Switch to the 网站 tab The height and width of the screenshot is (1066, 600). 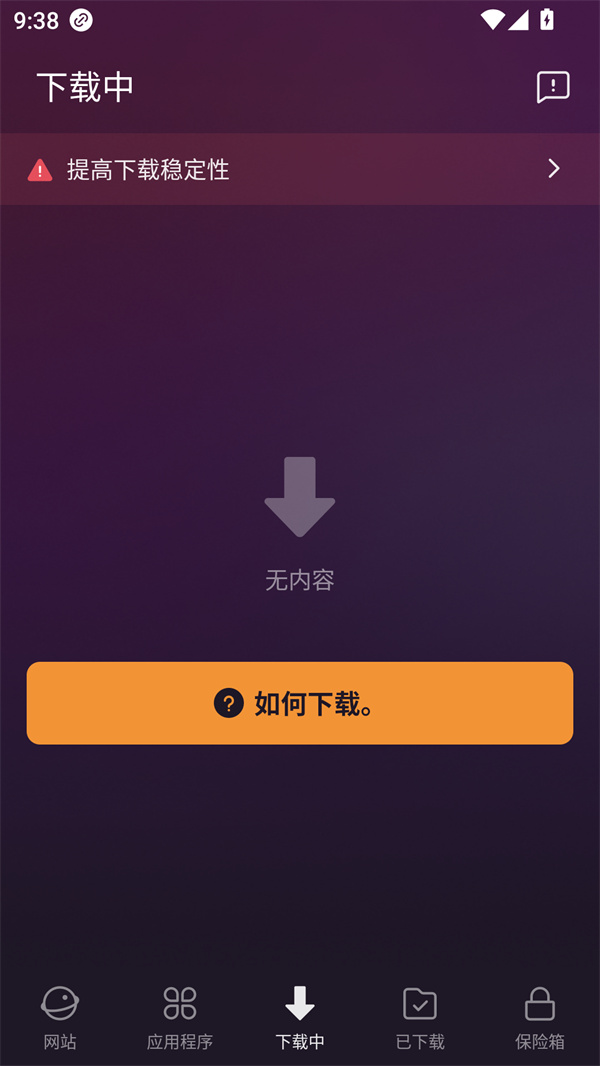60,1017
